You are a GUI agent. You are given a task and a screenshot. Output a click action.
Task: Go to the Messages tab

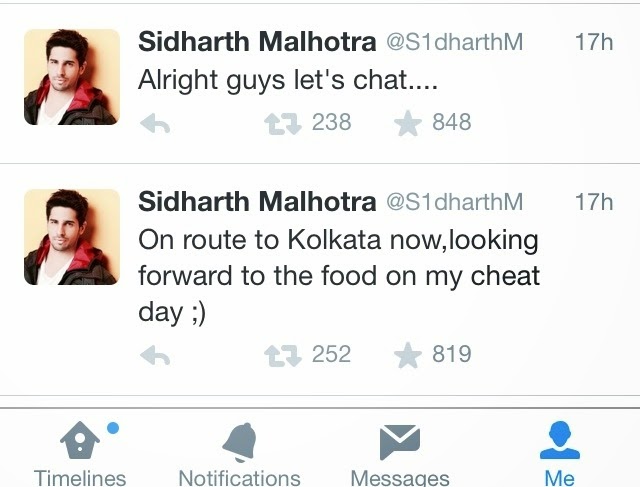click(x=398, y=452)
